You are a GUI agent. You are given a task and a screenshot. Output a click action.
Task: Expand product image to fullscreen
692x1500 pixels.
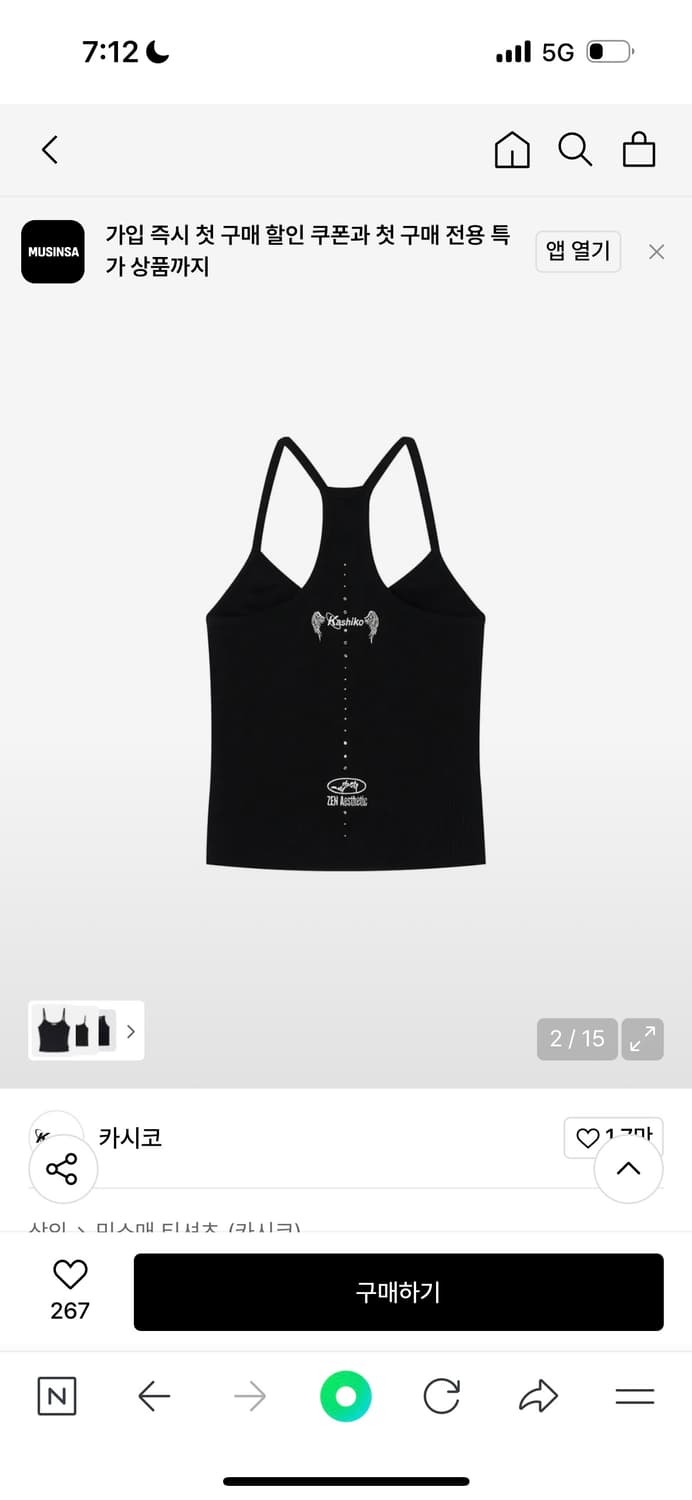click(642, 1039)
